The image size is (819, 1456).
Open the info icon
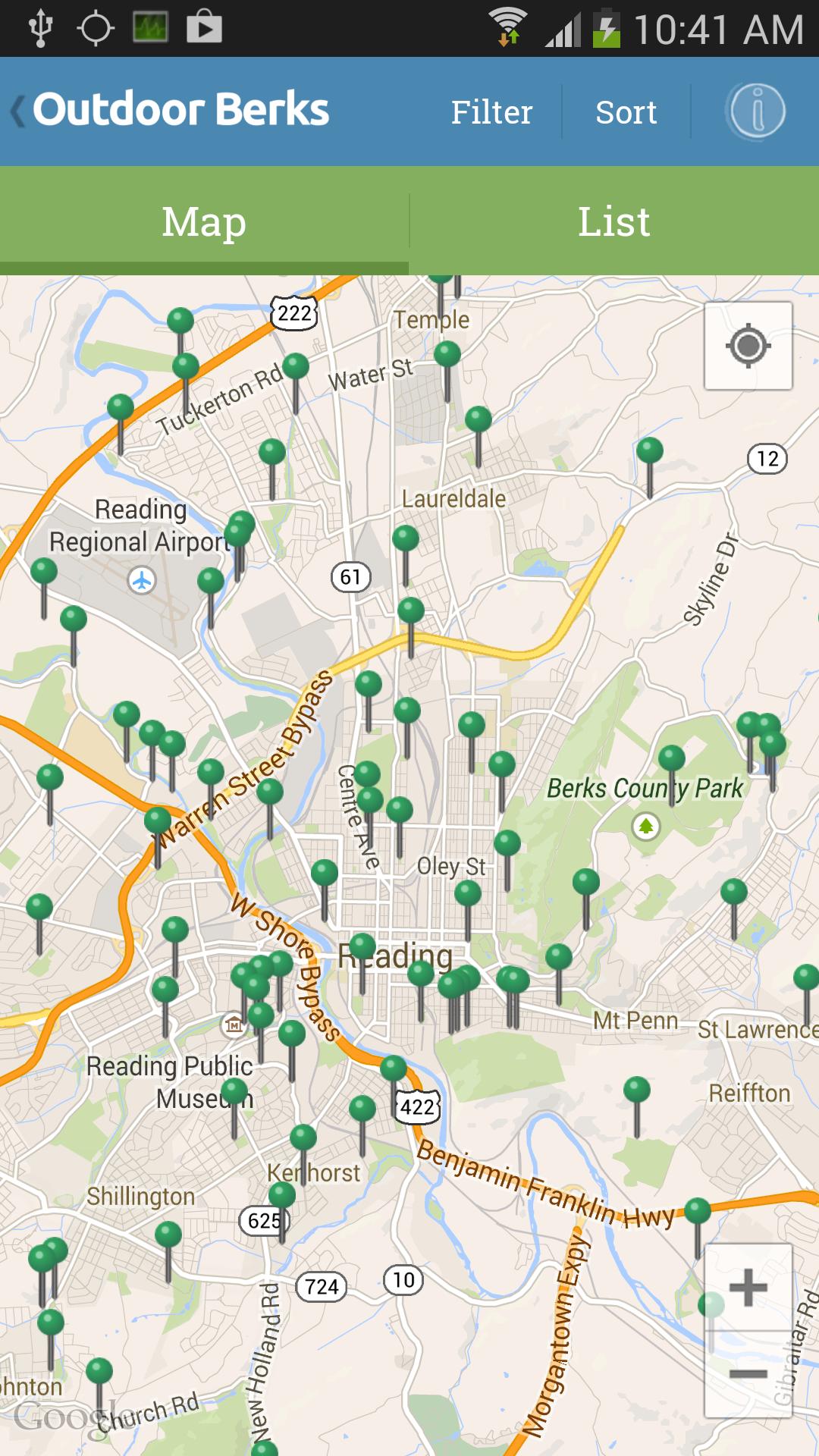756,112
